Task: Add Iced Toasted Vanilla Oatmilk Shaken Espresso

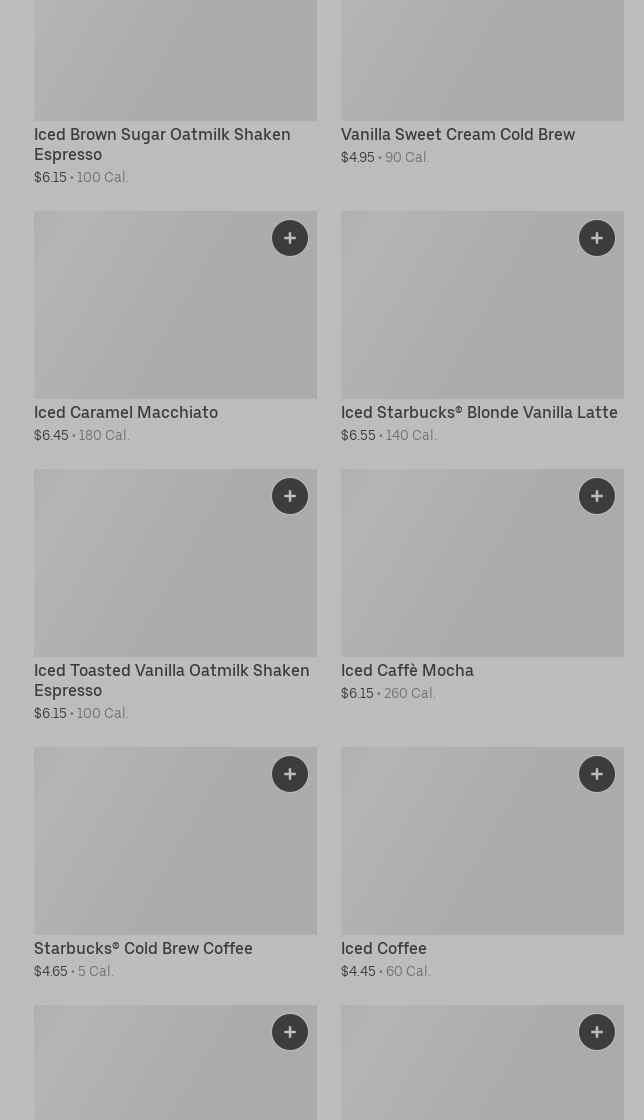Action: (x=290, y=496)
